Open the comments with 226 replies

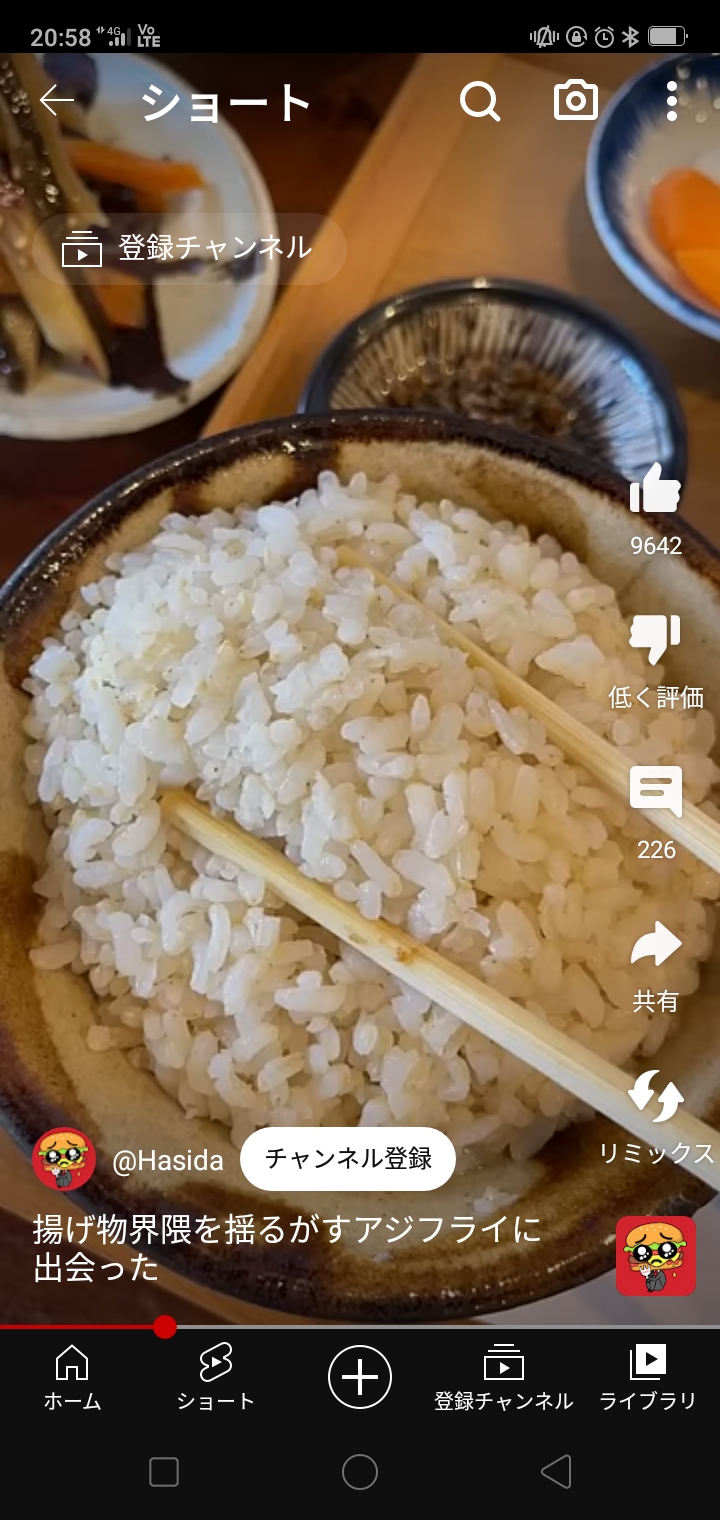click(656, 792)
